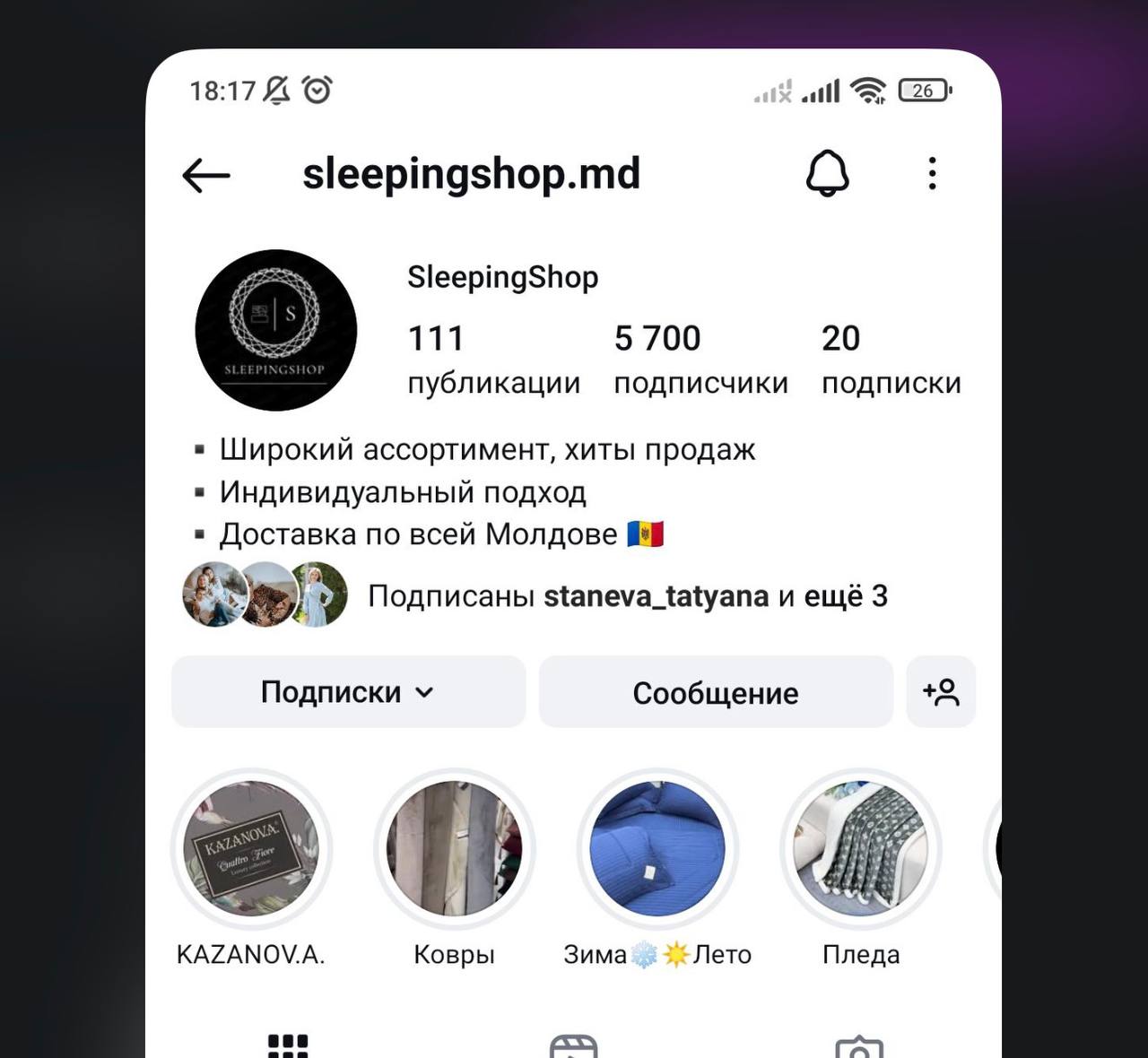This screenshot has height=1058, width=1148.
Task: Open the notifications bell for sleepingshop.md
Action: point(827,173)
